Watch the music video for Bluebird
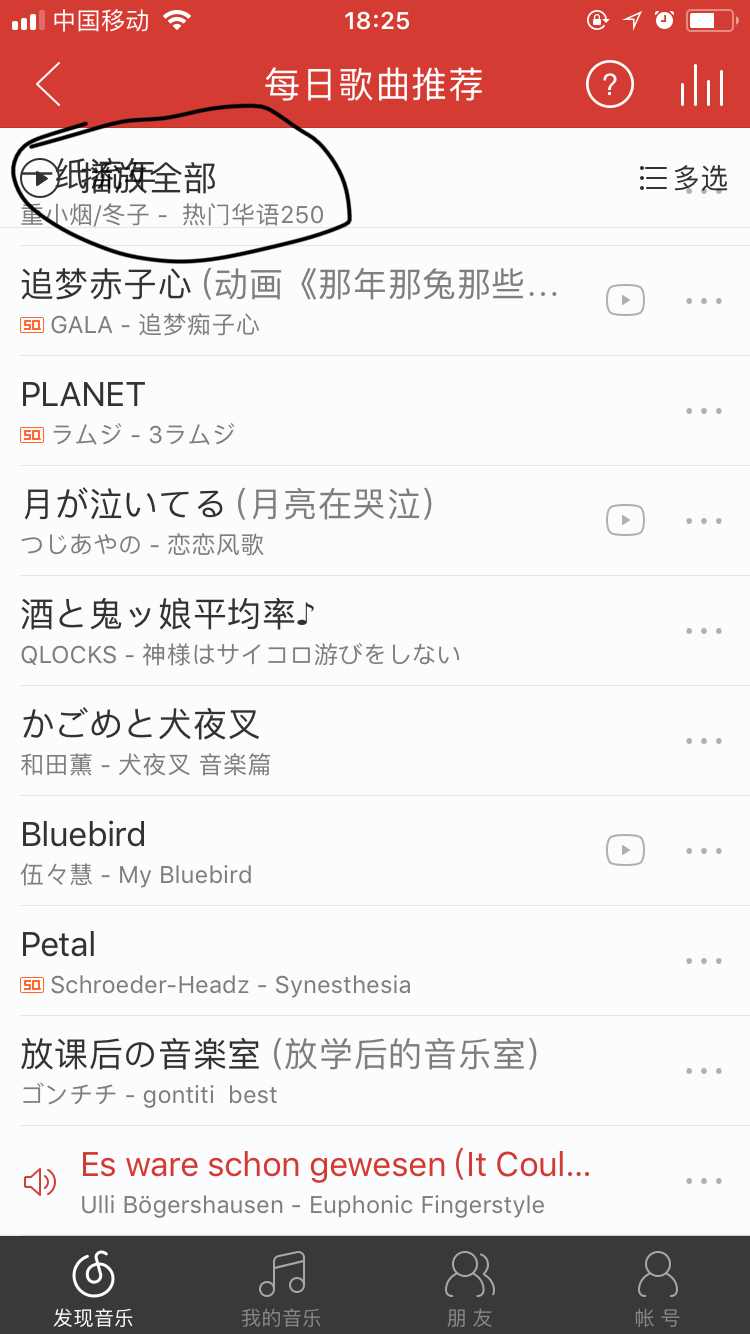The width and height of the screenshot is (750, 1334). [626, 850]
